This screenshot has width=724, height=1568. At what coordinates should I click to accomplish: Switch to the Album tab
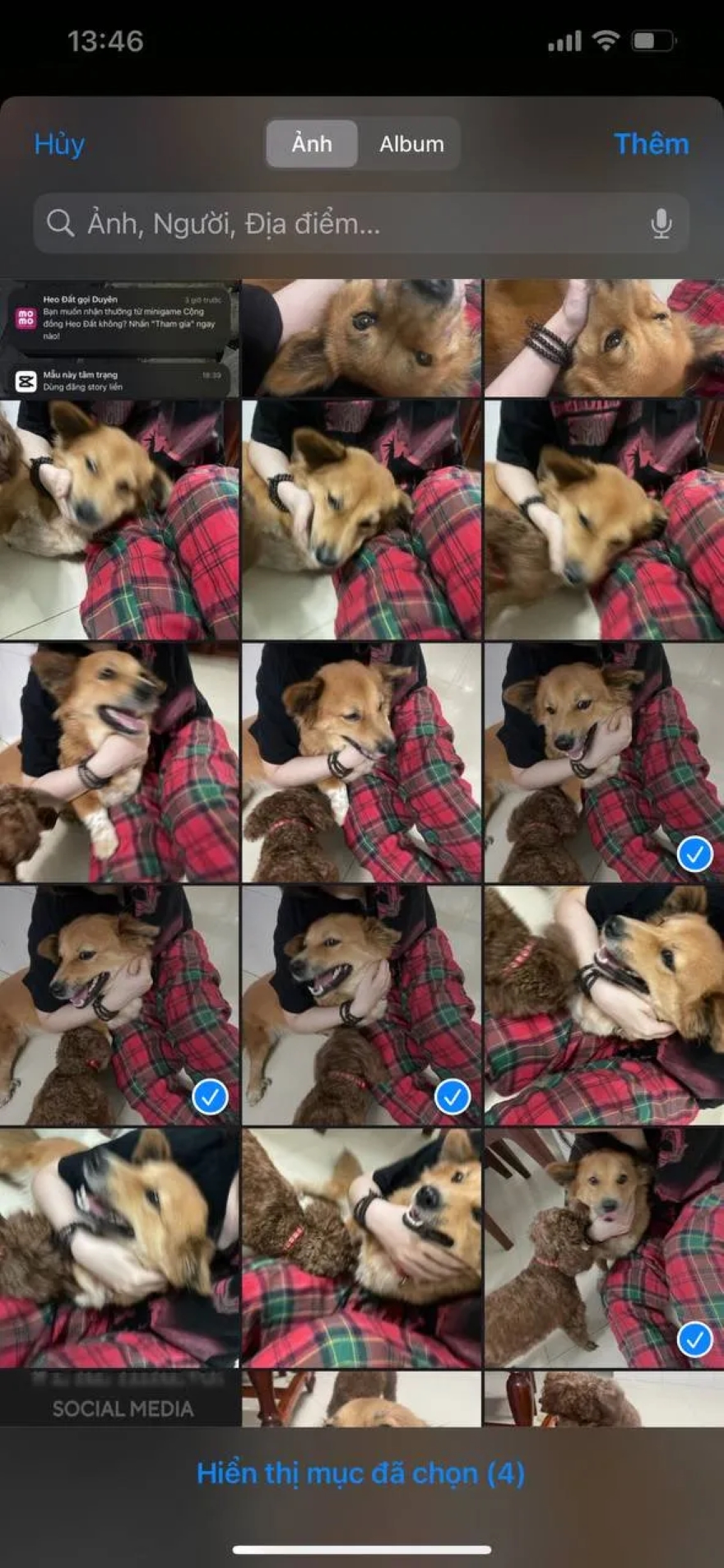[x=411, y=144]
